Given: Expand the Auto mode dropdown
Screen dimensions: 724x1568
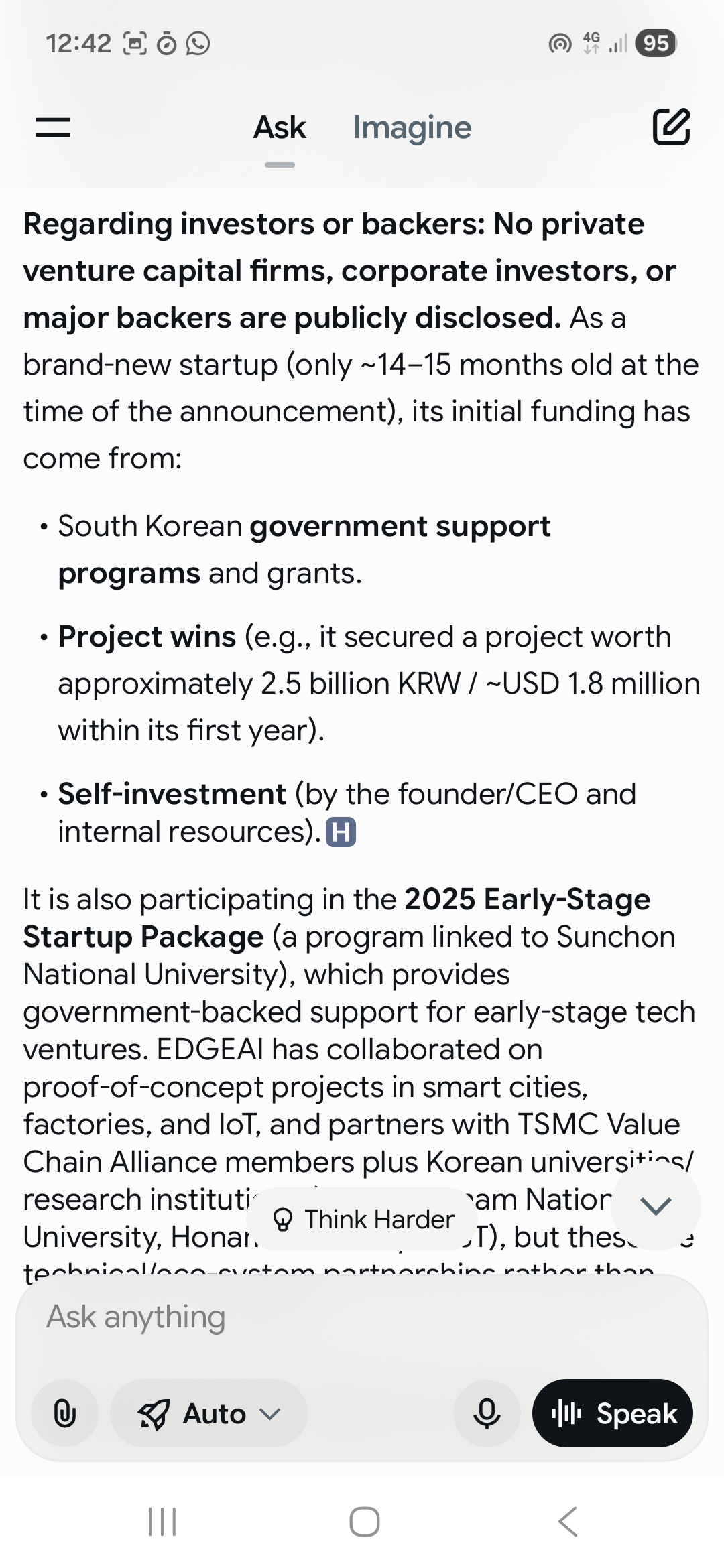Looking at the screenshot, I should 209,1413.
